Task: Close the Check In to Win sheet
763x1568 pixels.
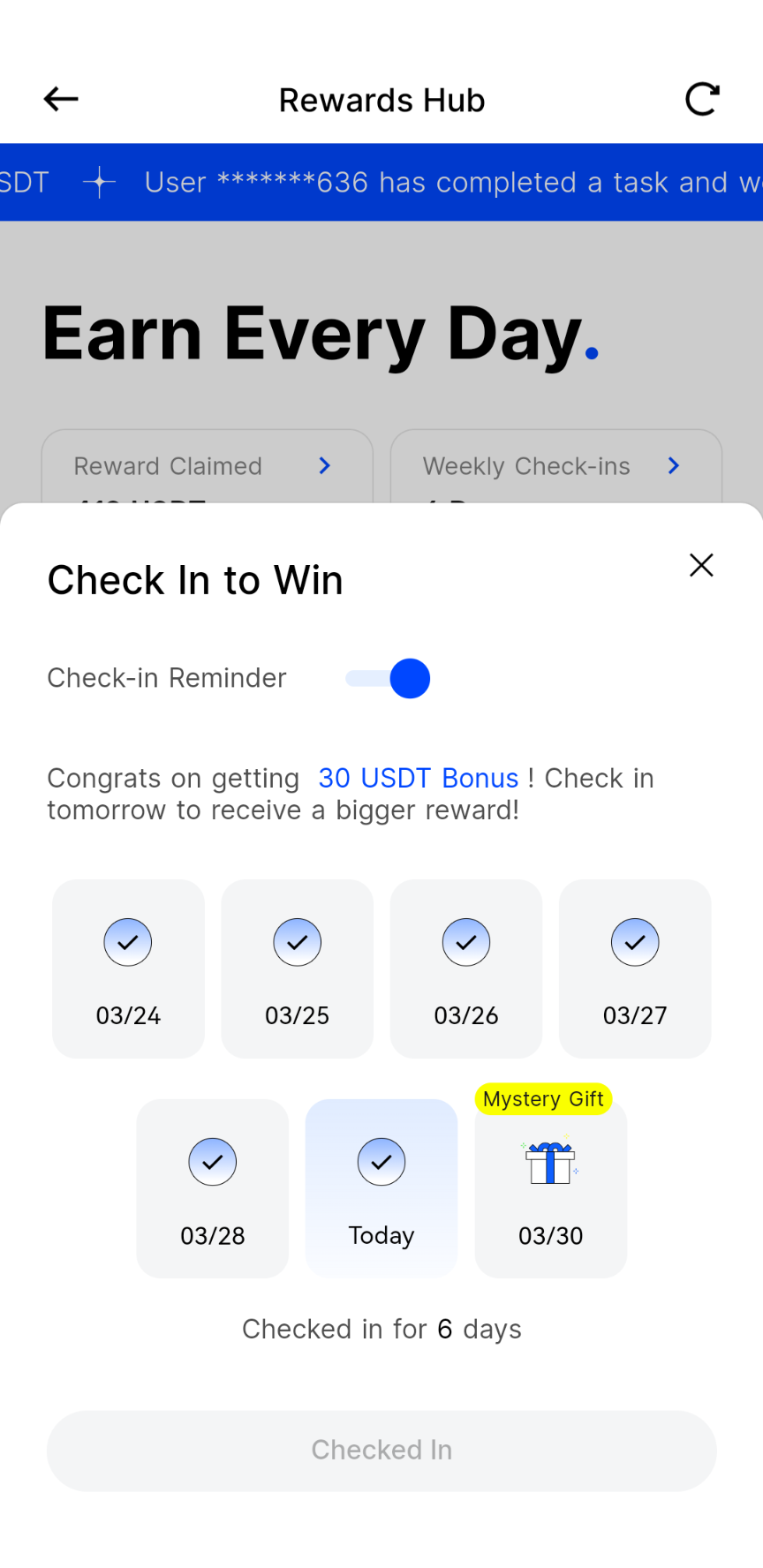Action: tap(701, 565)
